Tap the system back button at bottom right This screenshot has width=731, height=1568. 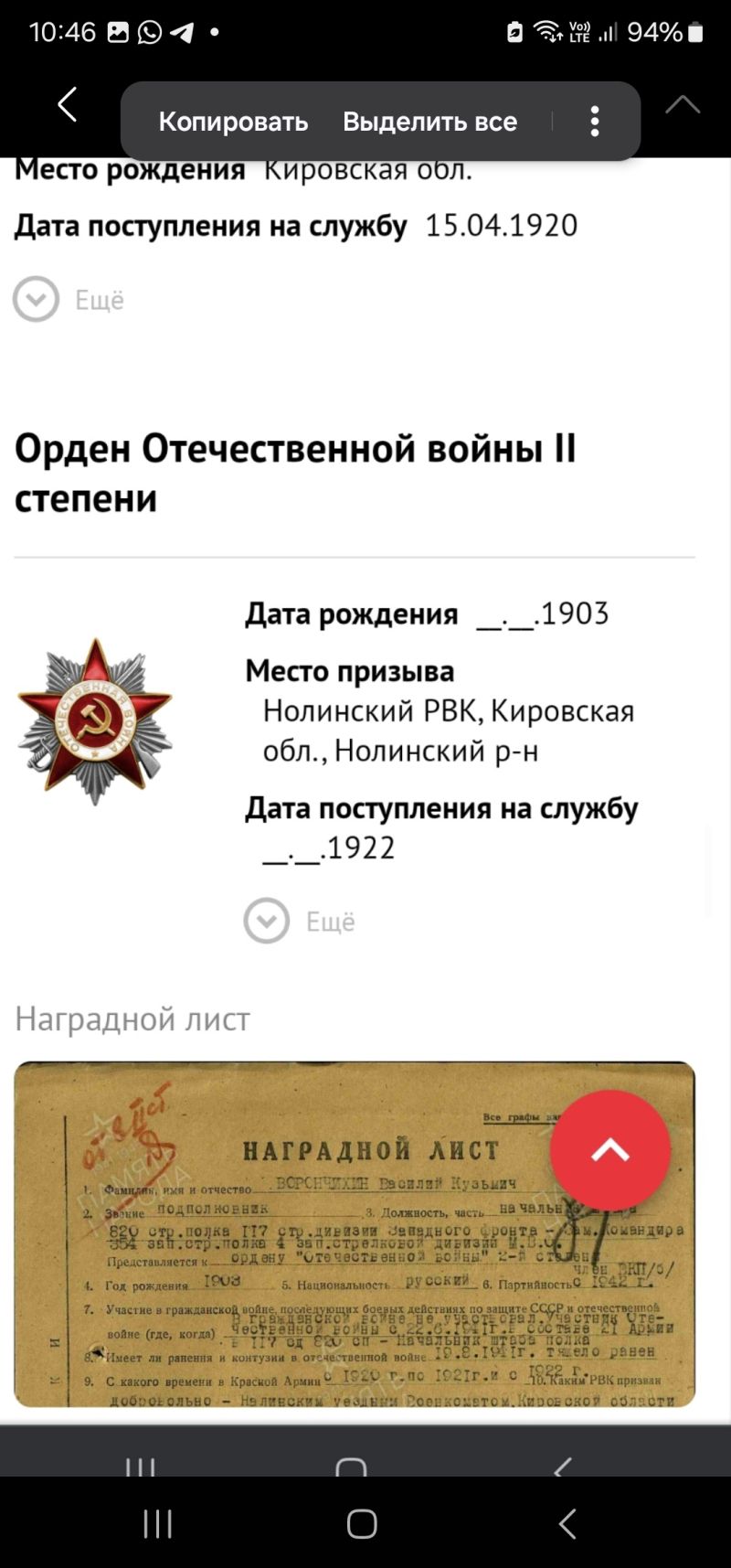pyautogui.click(x=567, y=1523)
